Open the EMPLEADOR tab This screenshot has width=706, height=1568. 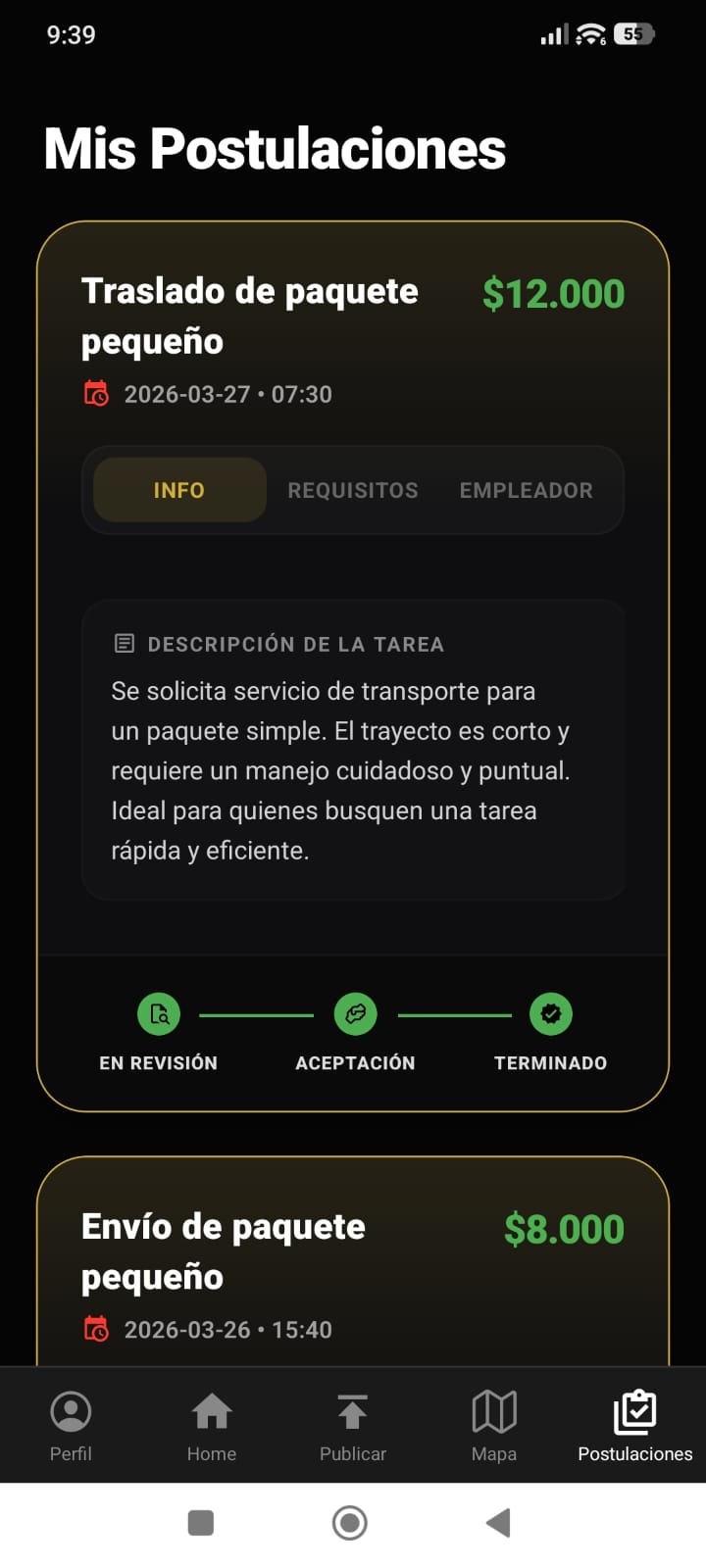coord(526,490)
